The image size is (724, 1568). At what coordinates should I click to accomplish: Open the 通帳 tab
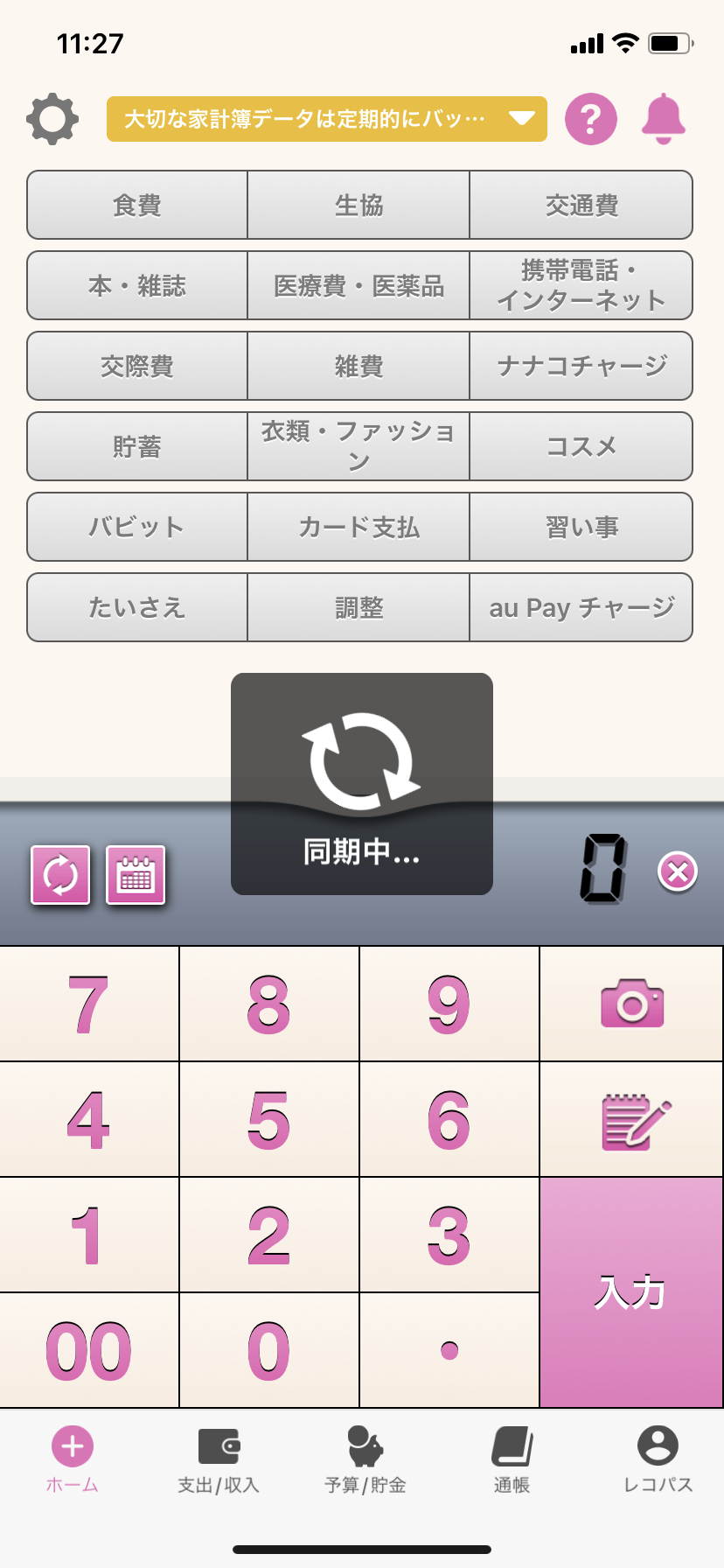(512, 1458)
